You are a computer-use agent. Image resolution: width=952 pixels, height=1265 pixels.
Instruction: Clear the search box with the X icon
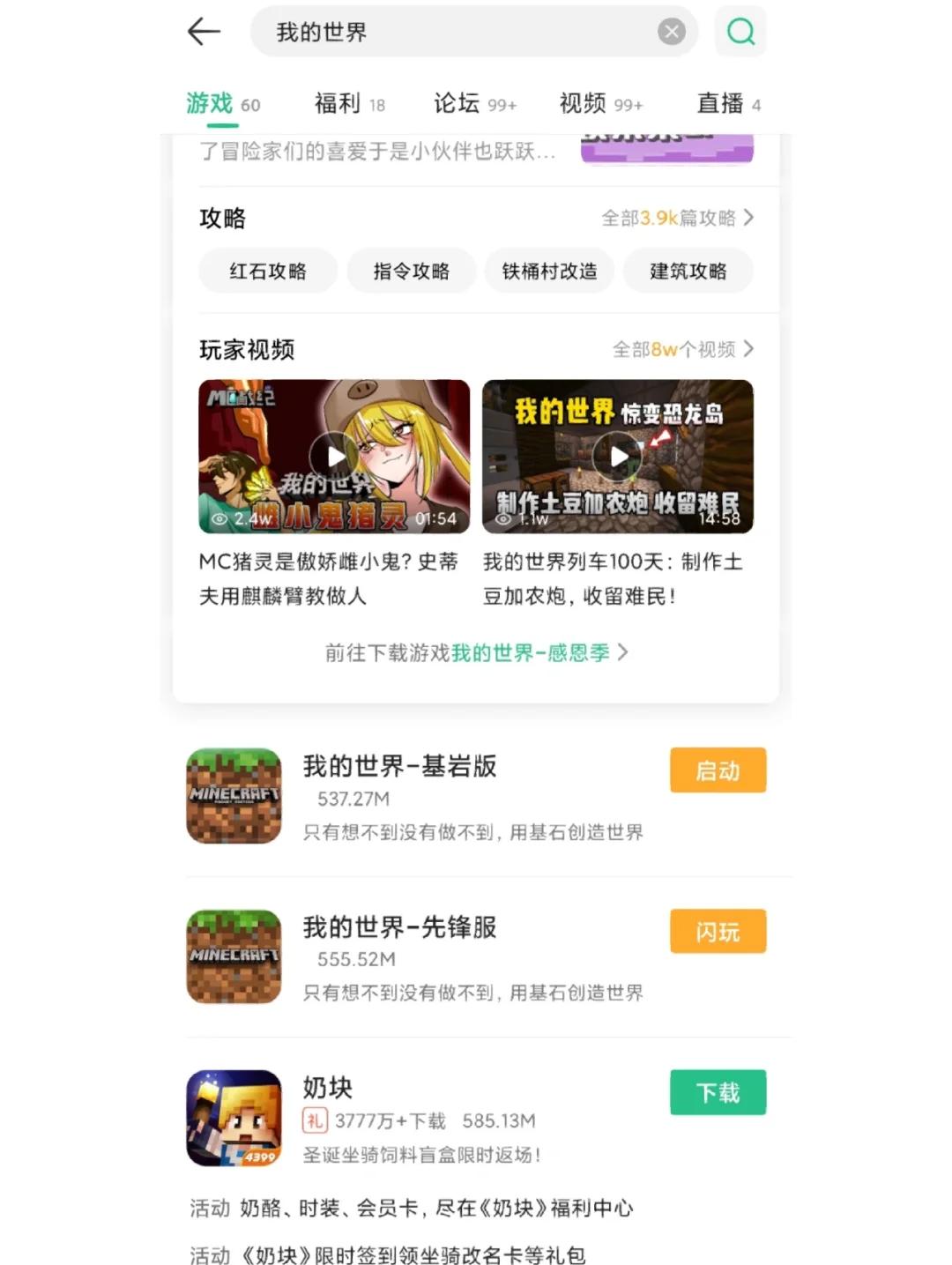click(670, 32)
